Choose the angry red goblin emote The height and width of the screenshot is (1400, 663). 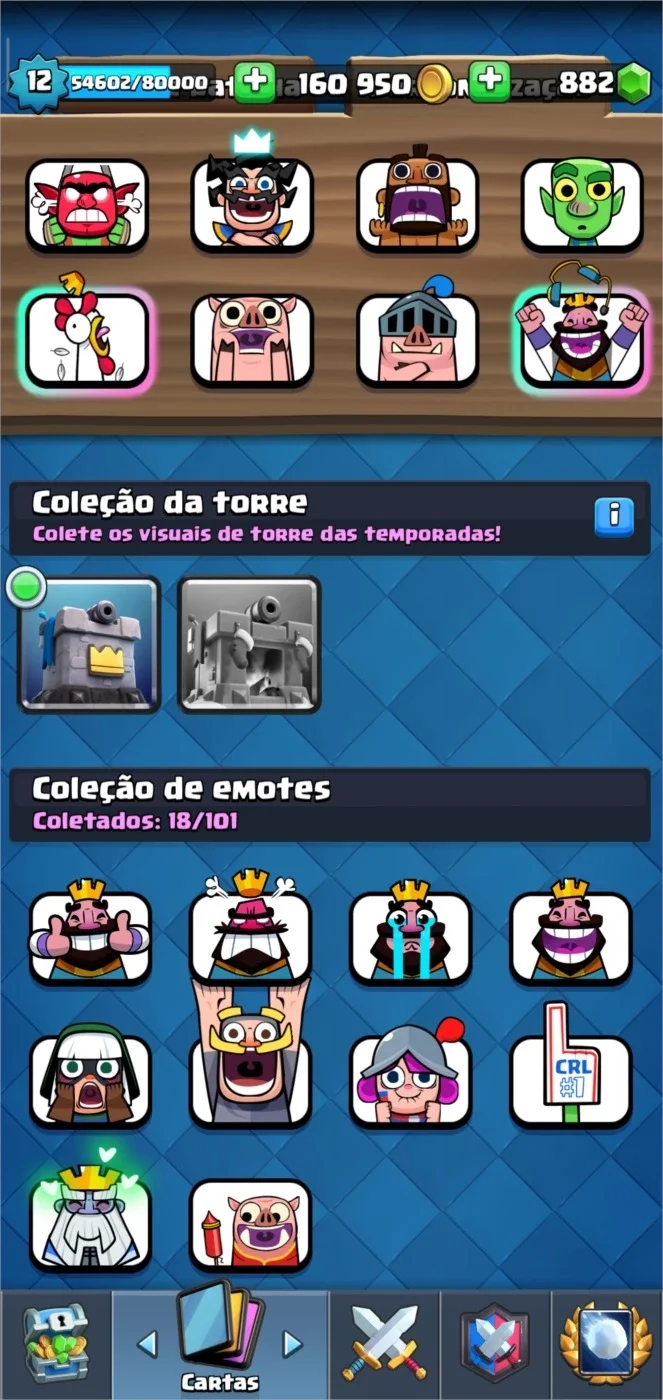point(87,204)
